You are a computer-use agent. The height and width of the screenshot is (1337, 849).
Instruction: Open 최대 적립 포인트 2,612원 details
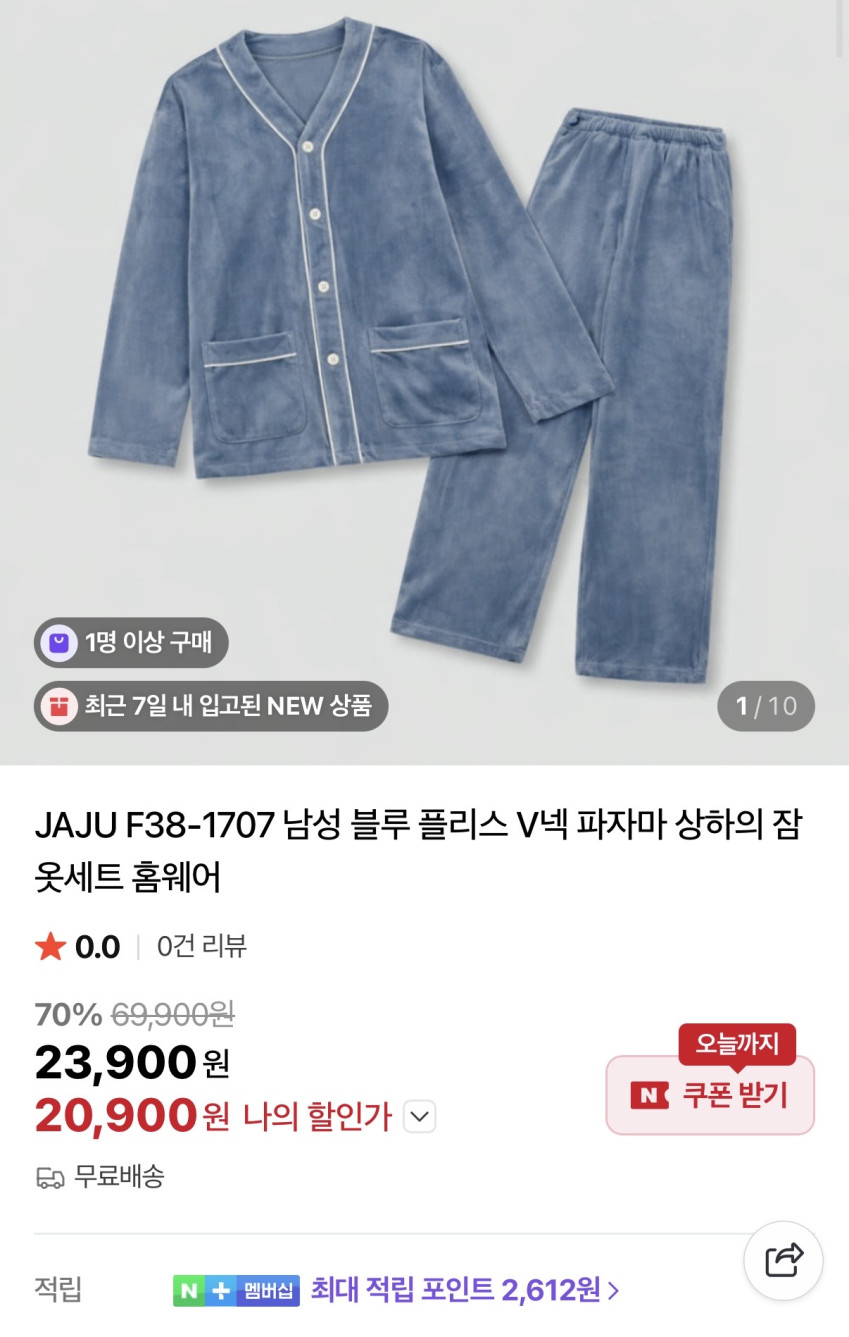pos(465,1290)
